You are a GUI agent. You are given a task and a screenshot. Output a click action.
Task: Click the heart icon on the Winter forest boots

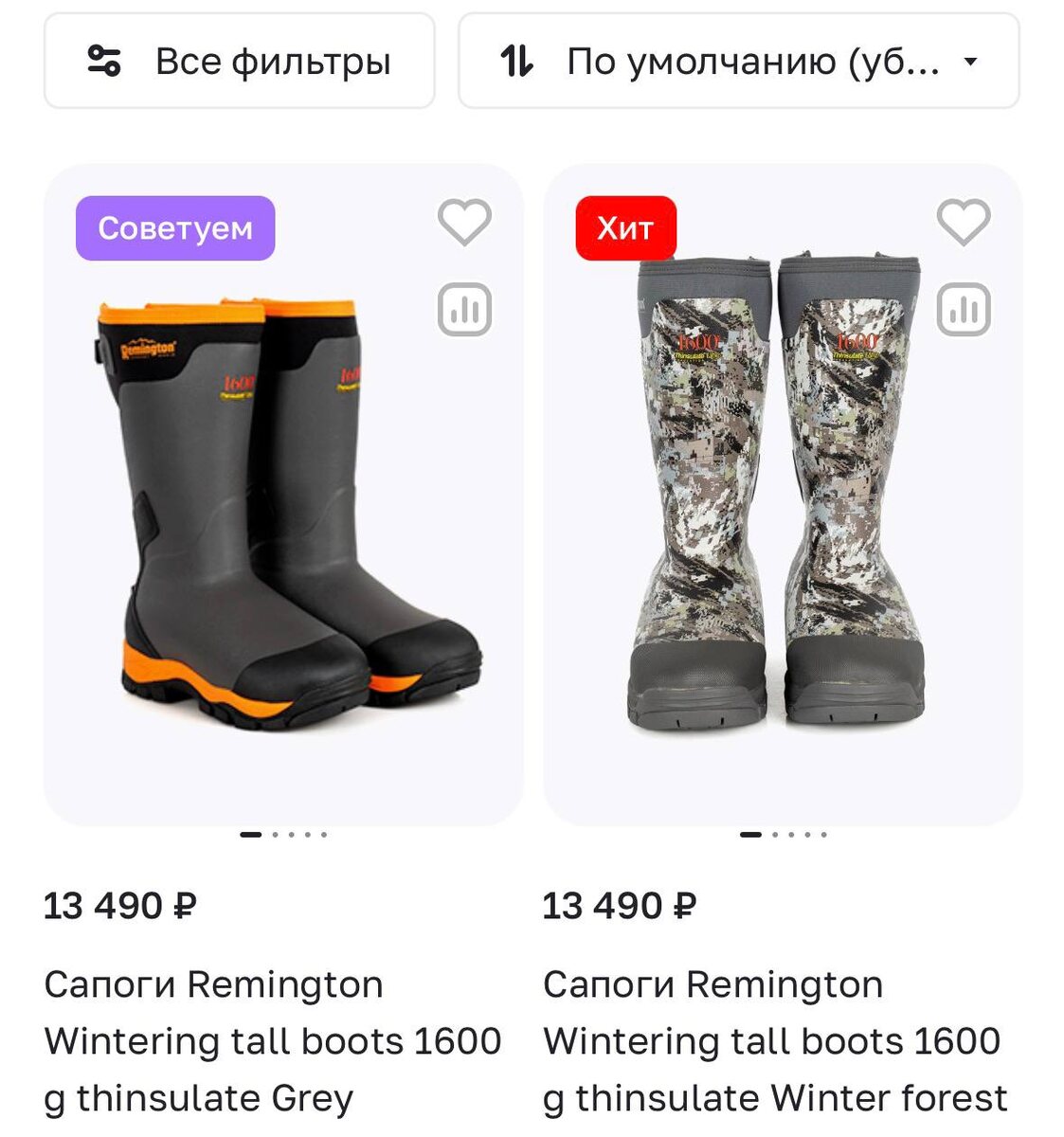965,224
